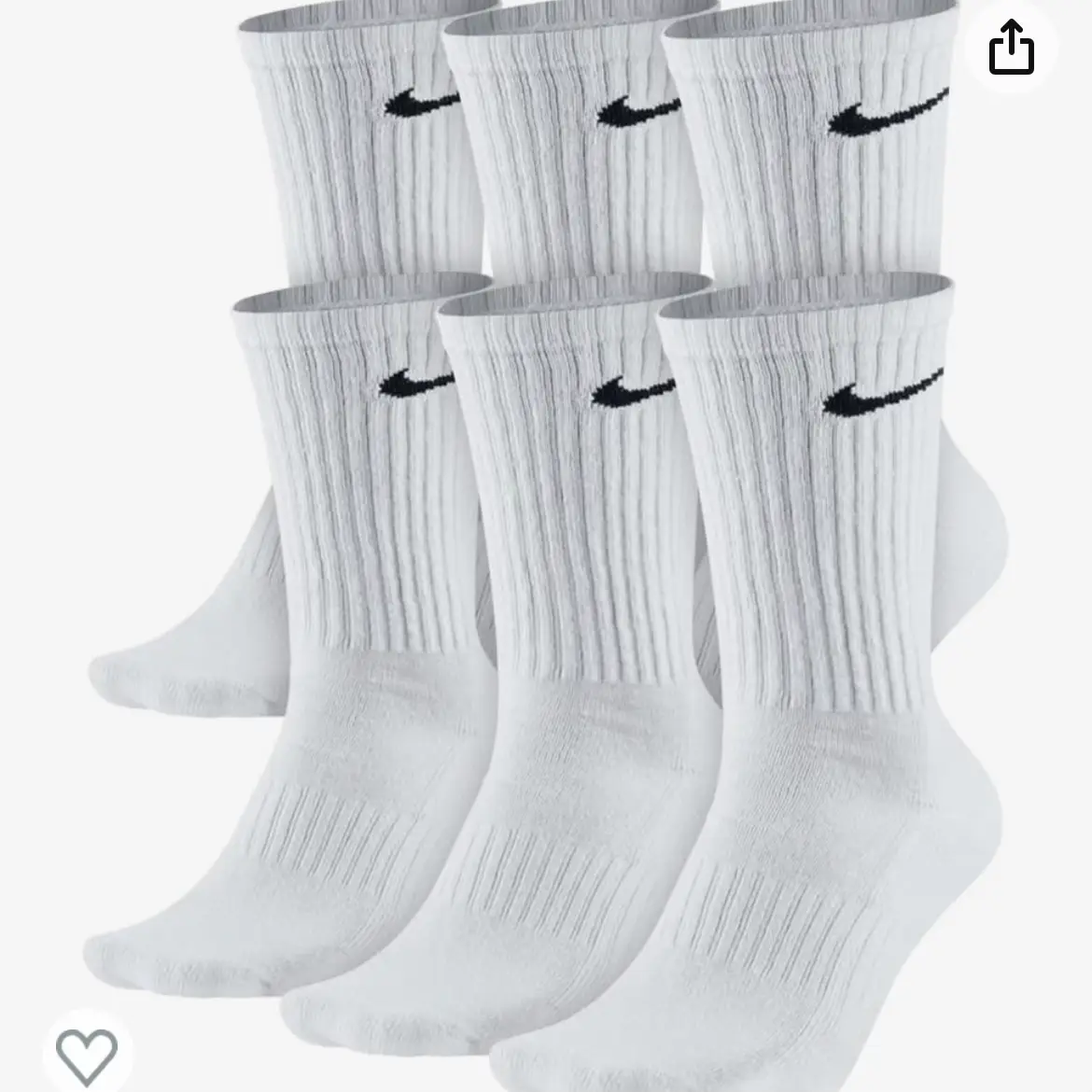
Task: Share this Nike socks product
Action: coord(1012,49)
